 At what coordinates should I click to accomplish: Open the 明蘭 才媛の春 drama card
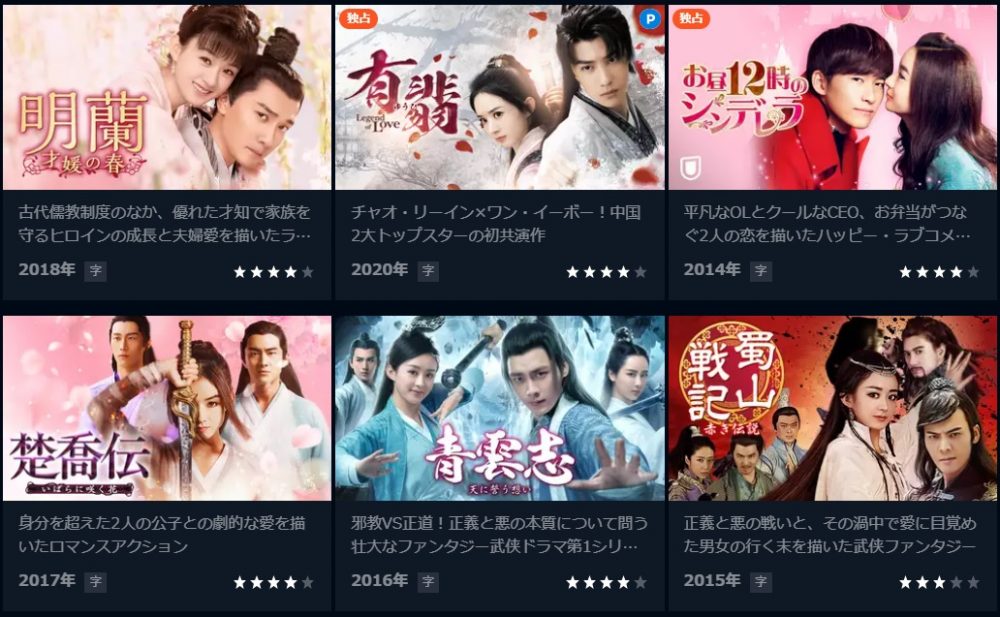pos(167,98)
